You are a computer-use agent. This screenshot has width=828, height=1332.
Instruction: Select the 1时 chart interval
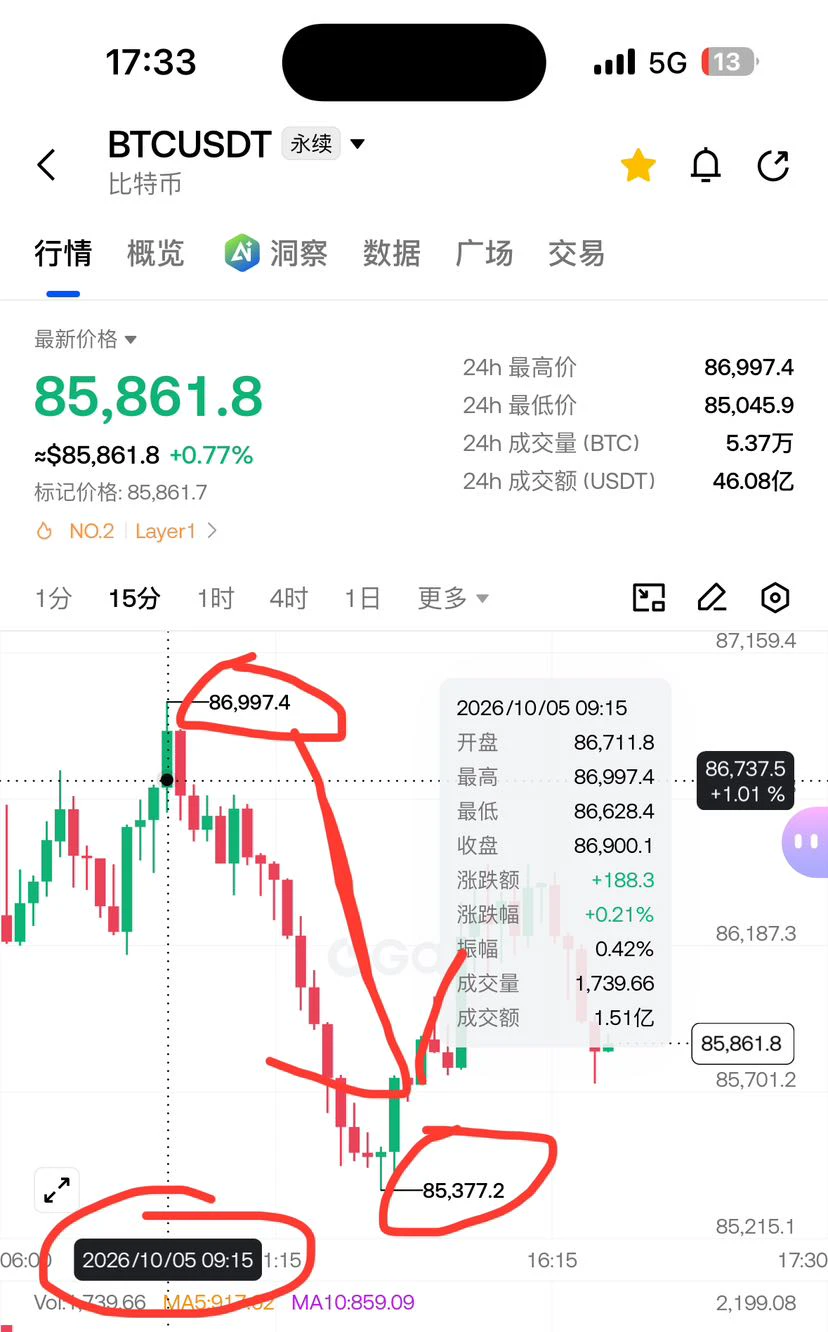click(x=215, y=599)
